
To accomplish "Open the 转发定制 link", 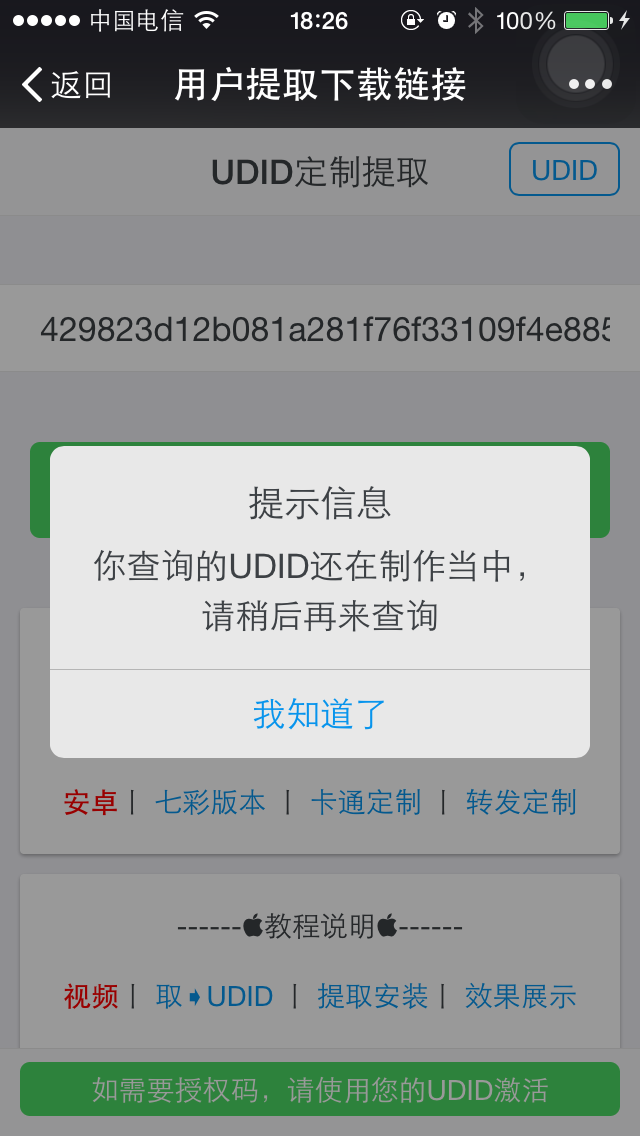I will 521,802.
